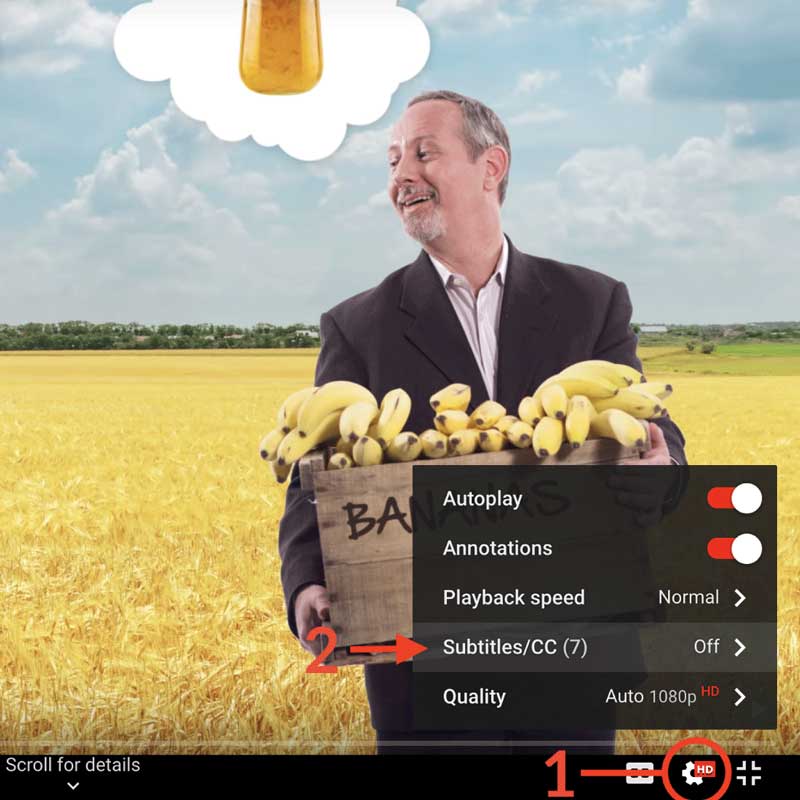This screenshot has height=800, width=800.
Task: Exit full screen mode
Action: [749, 772]
